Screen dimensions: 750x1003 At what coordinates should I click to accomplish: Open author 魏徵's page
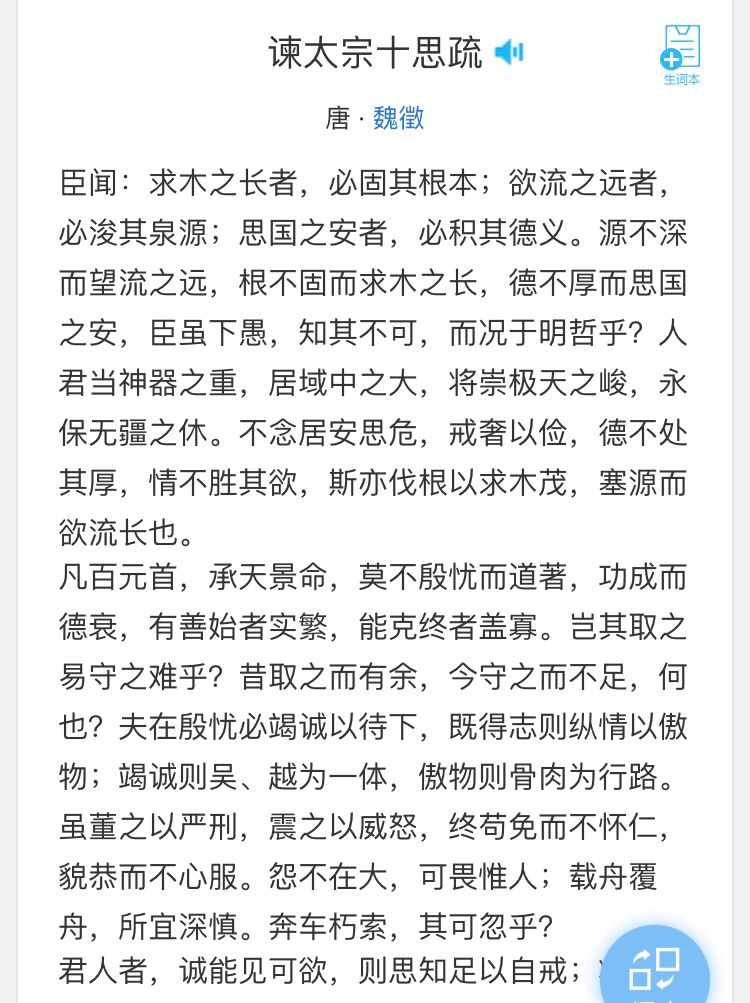point(398,118)
